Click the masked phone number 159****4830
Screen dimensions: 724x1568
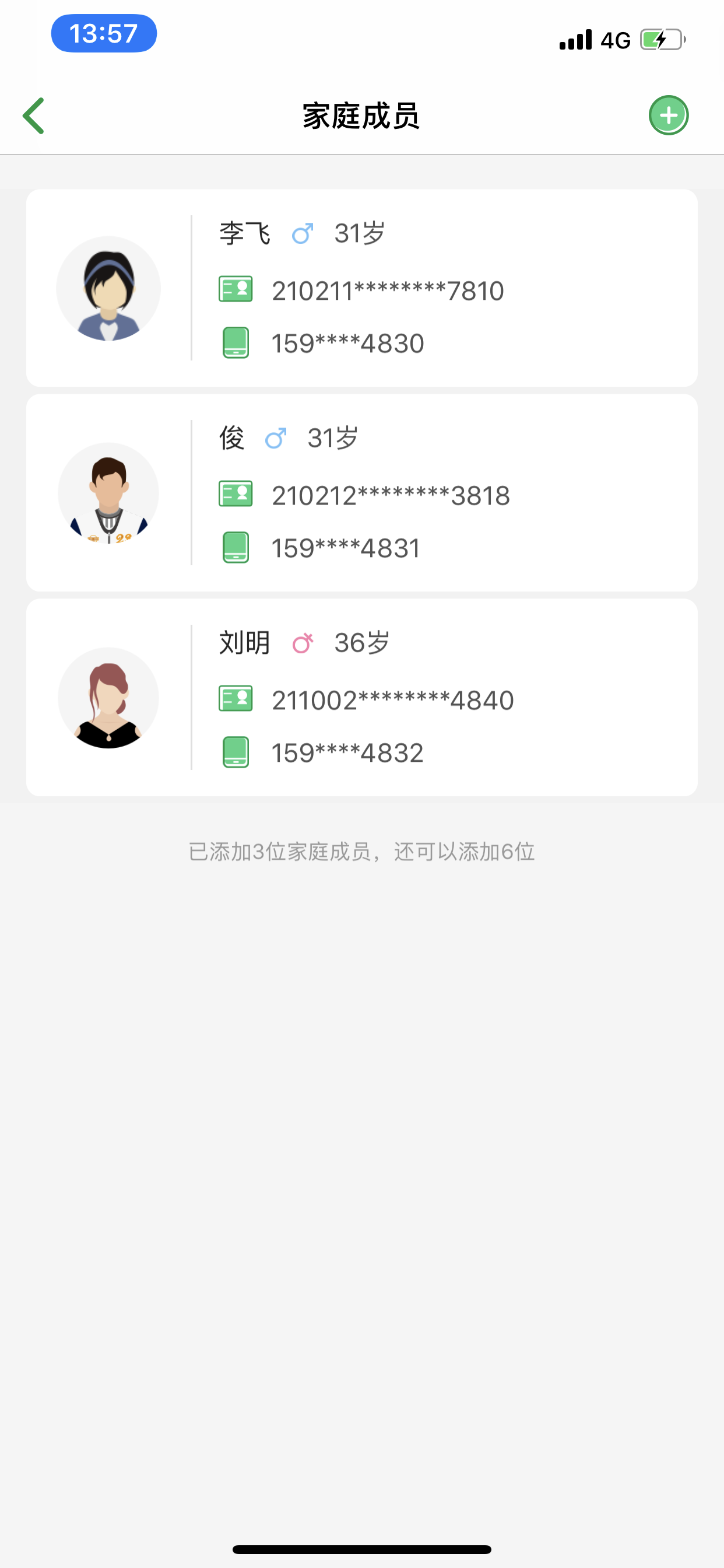[346, 342]
